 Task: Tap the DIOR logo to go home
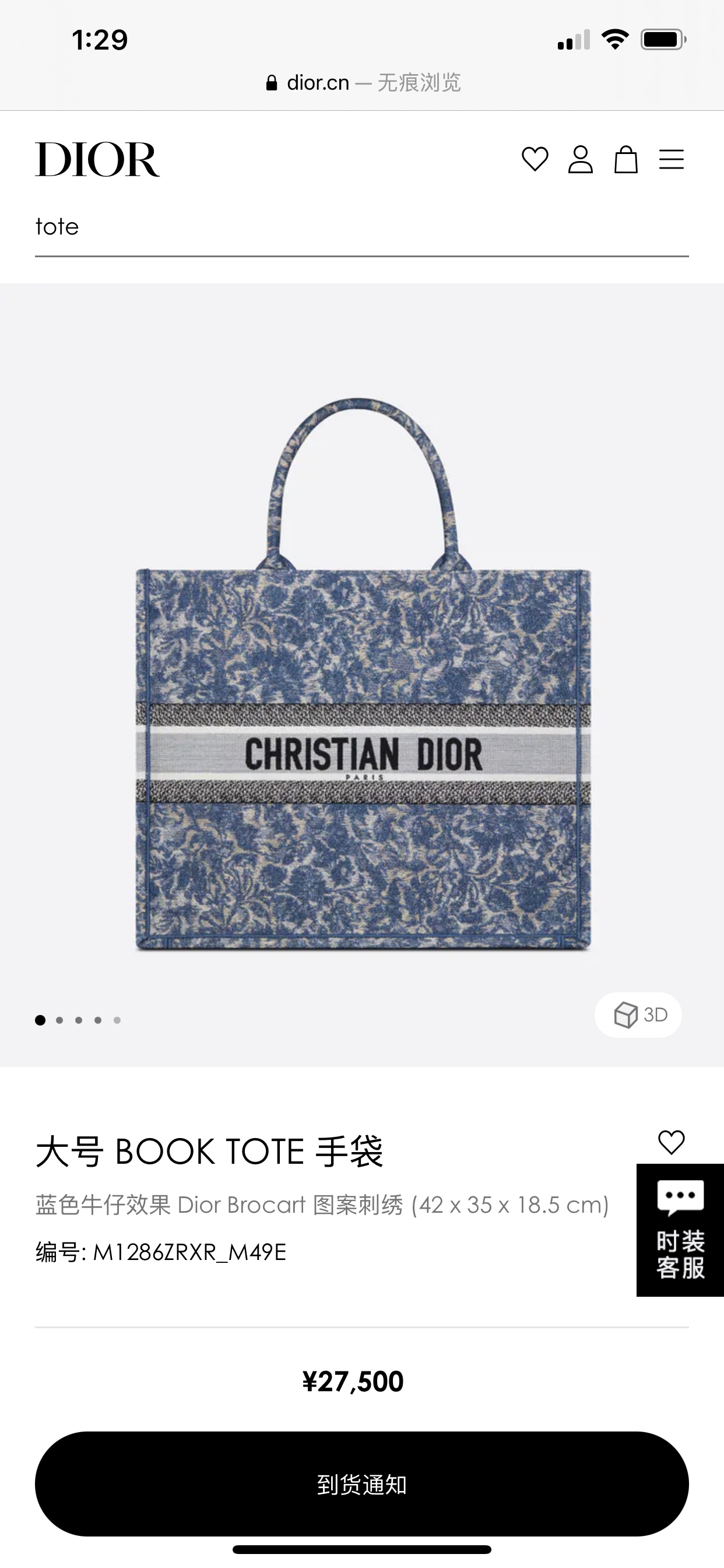pos(97,159)
